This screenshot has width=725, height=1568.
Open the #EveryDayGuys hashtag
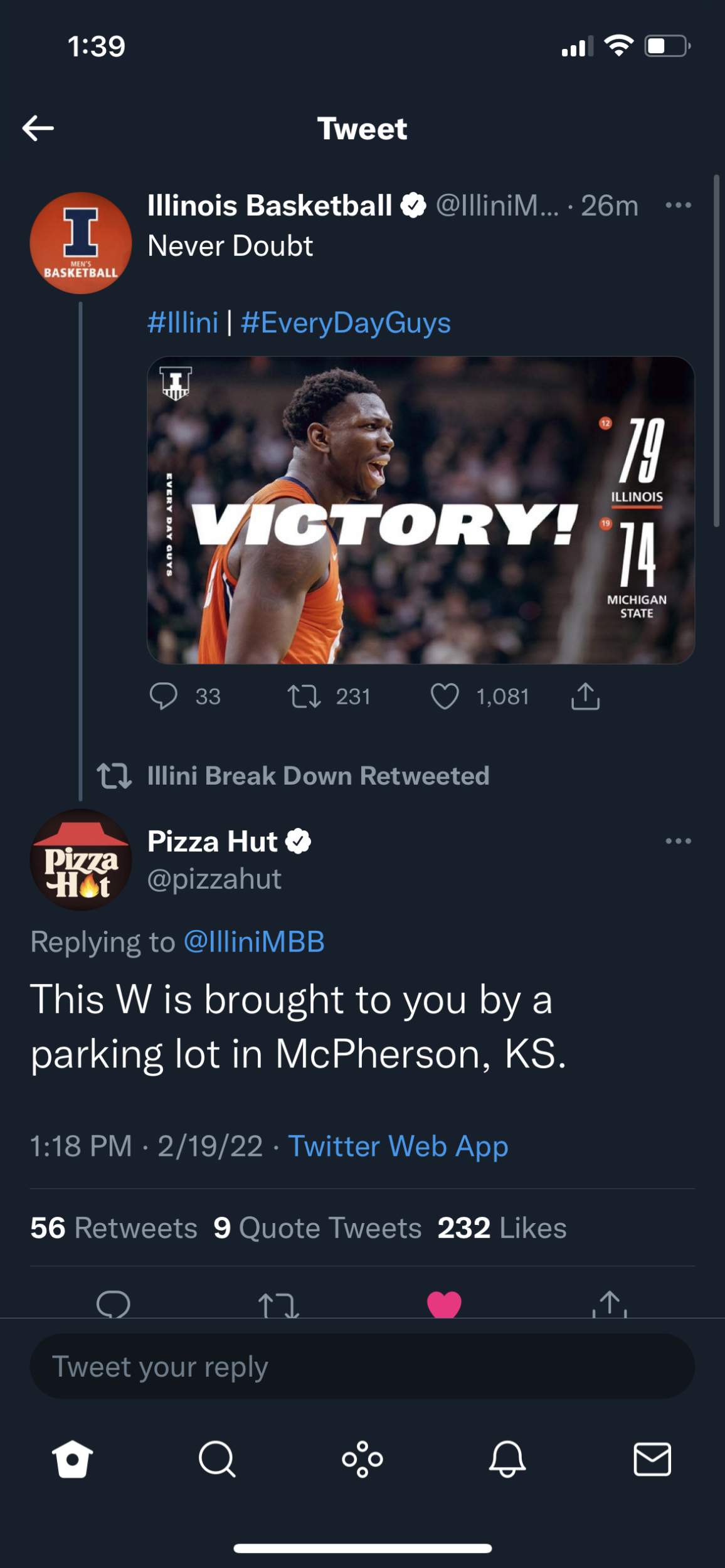[x=346, y=322]
